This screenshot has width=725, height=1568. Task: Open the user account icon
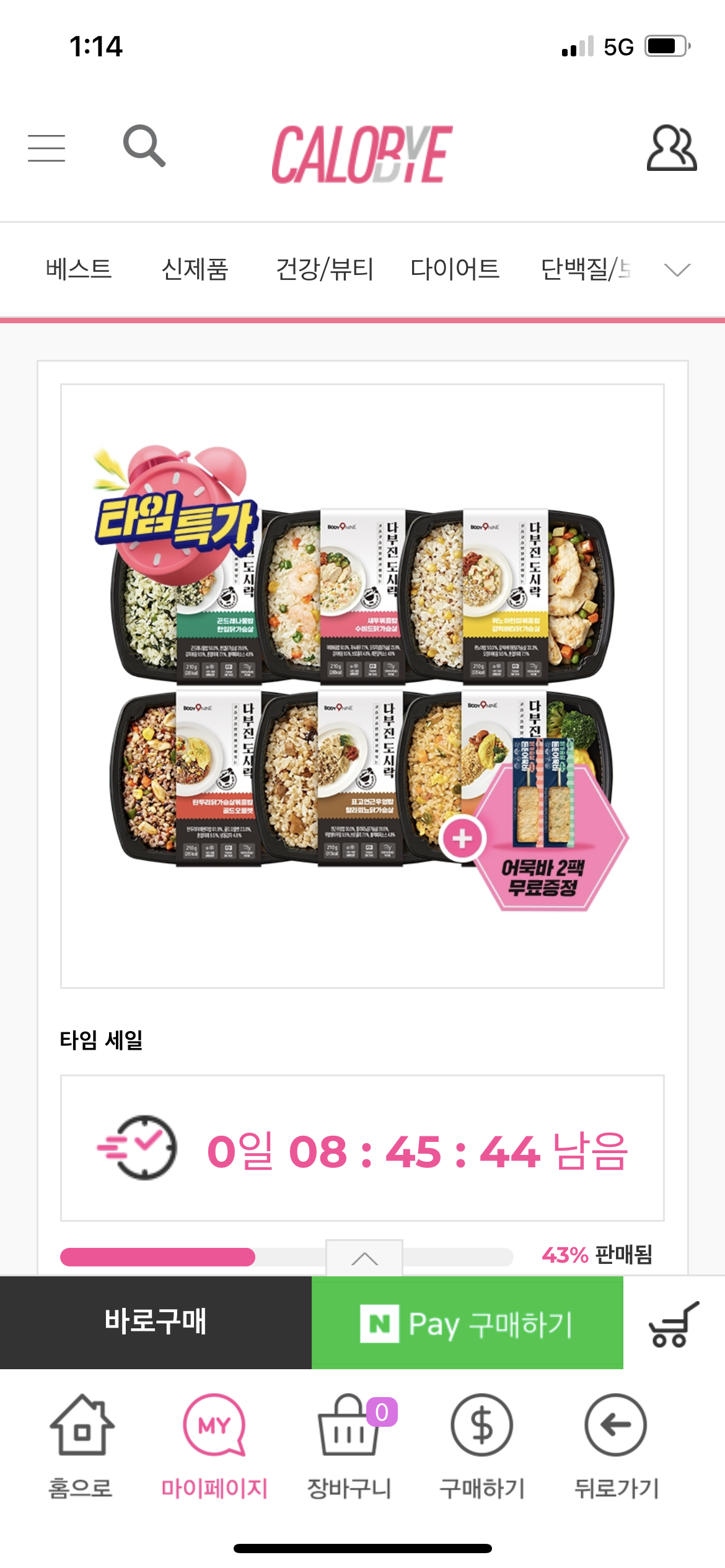click(x=672, y=148)
